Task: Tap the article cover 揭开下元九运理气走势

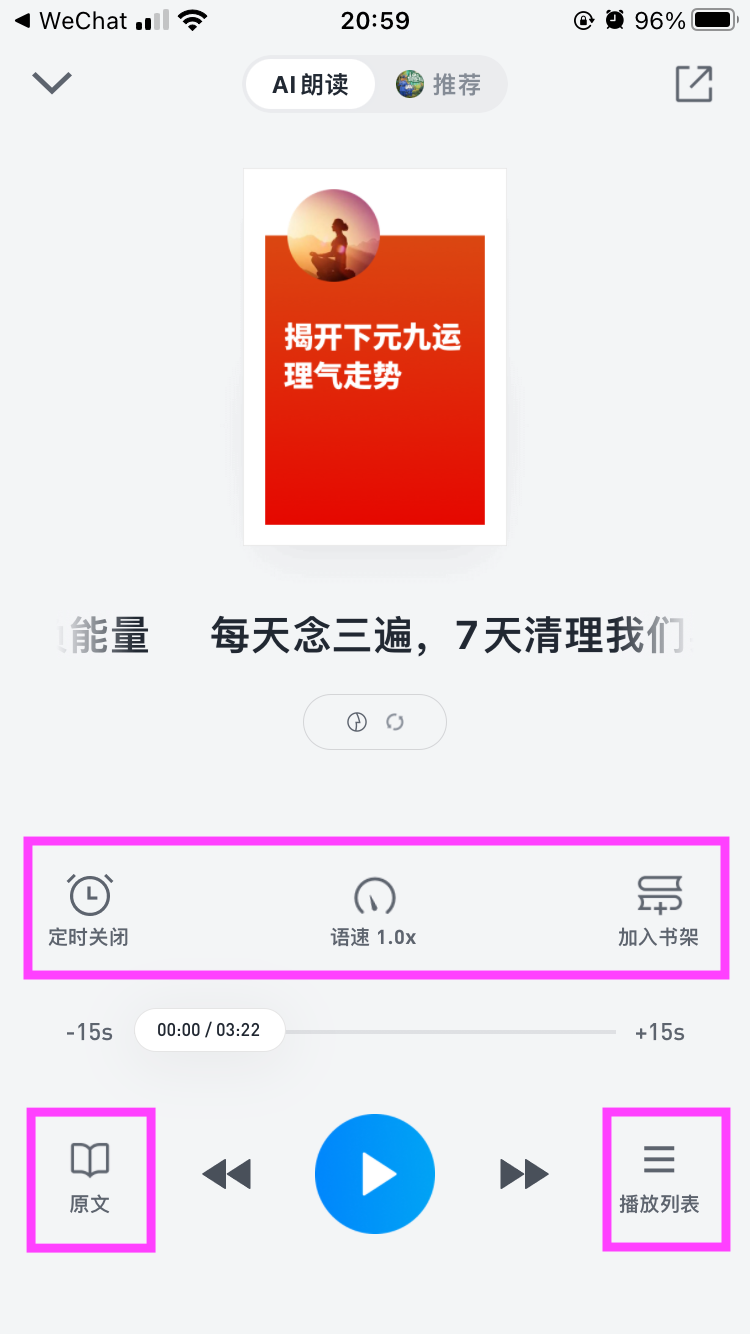Action: click(375, 357)
